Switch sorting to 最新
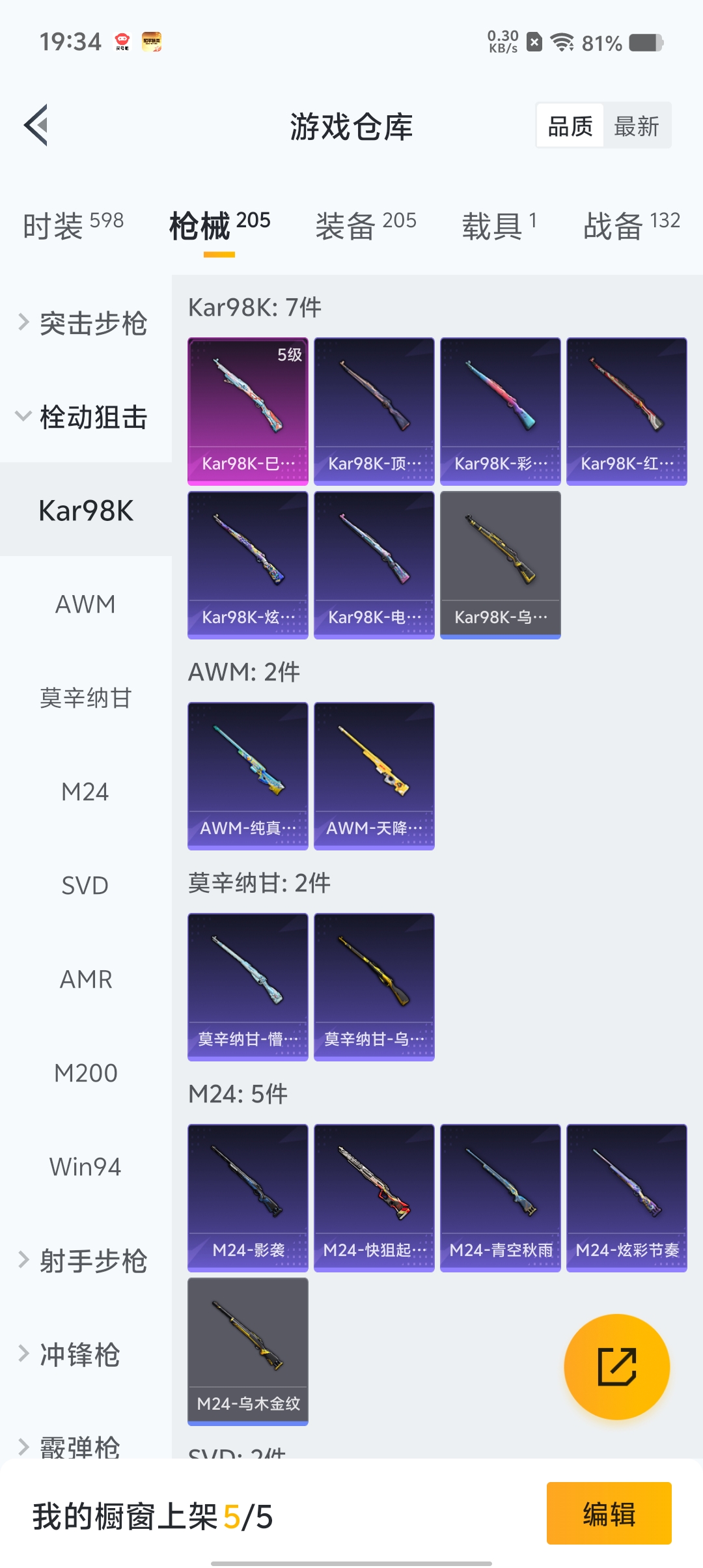This screenshot has width=703, height=1568. coord(638,125)
